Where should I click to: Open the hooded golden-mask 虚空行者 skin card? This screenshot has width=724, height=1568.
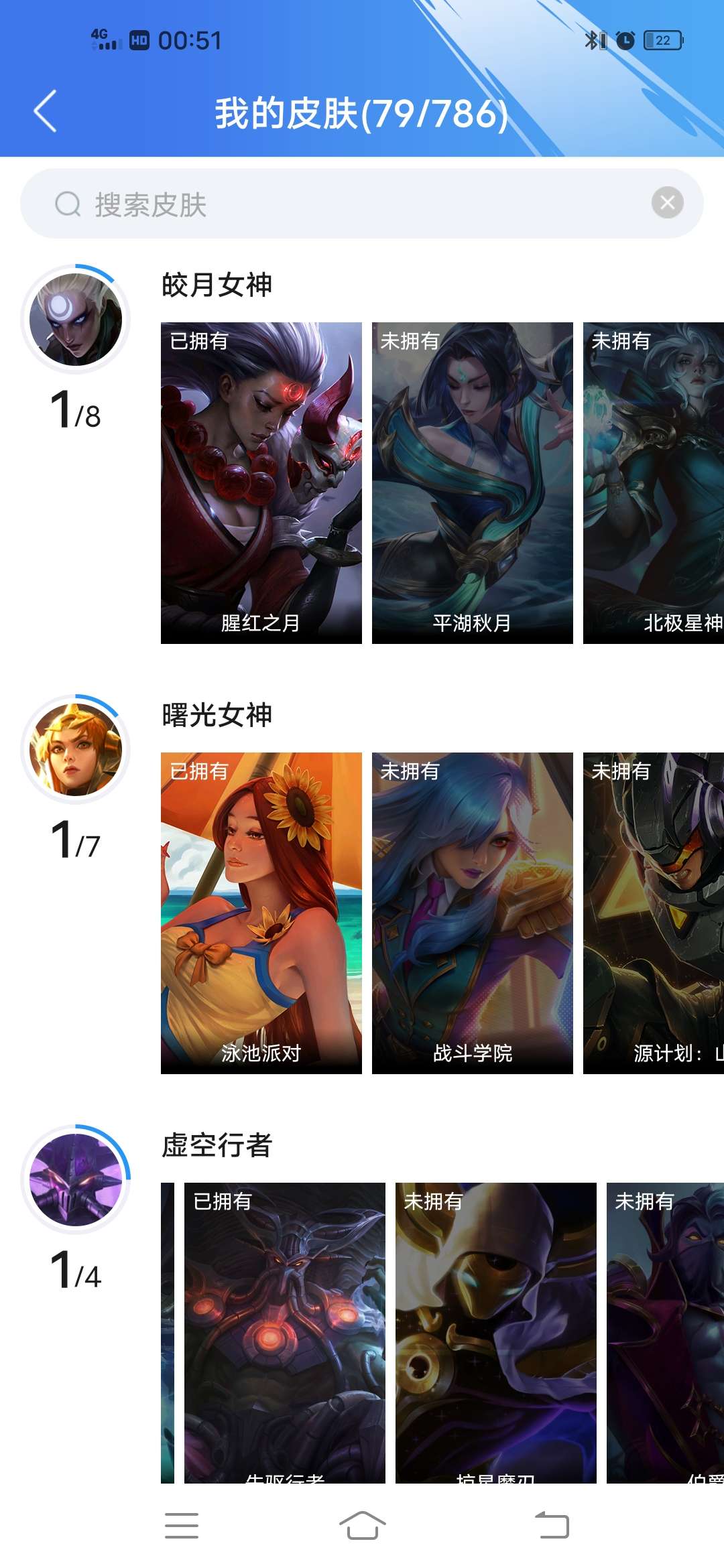[496, 1333]
